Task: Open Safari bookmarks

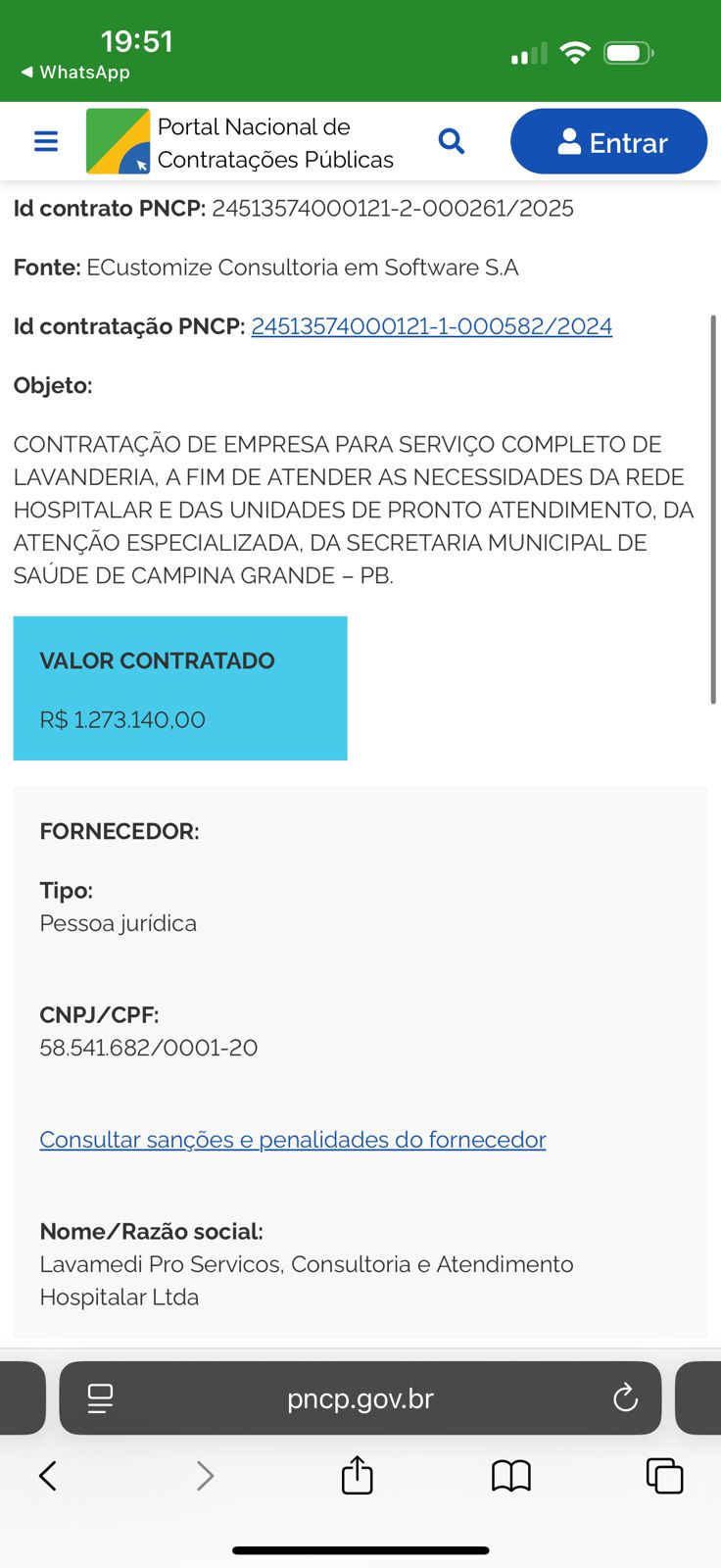Action: coord(510,1476)
